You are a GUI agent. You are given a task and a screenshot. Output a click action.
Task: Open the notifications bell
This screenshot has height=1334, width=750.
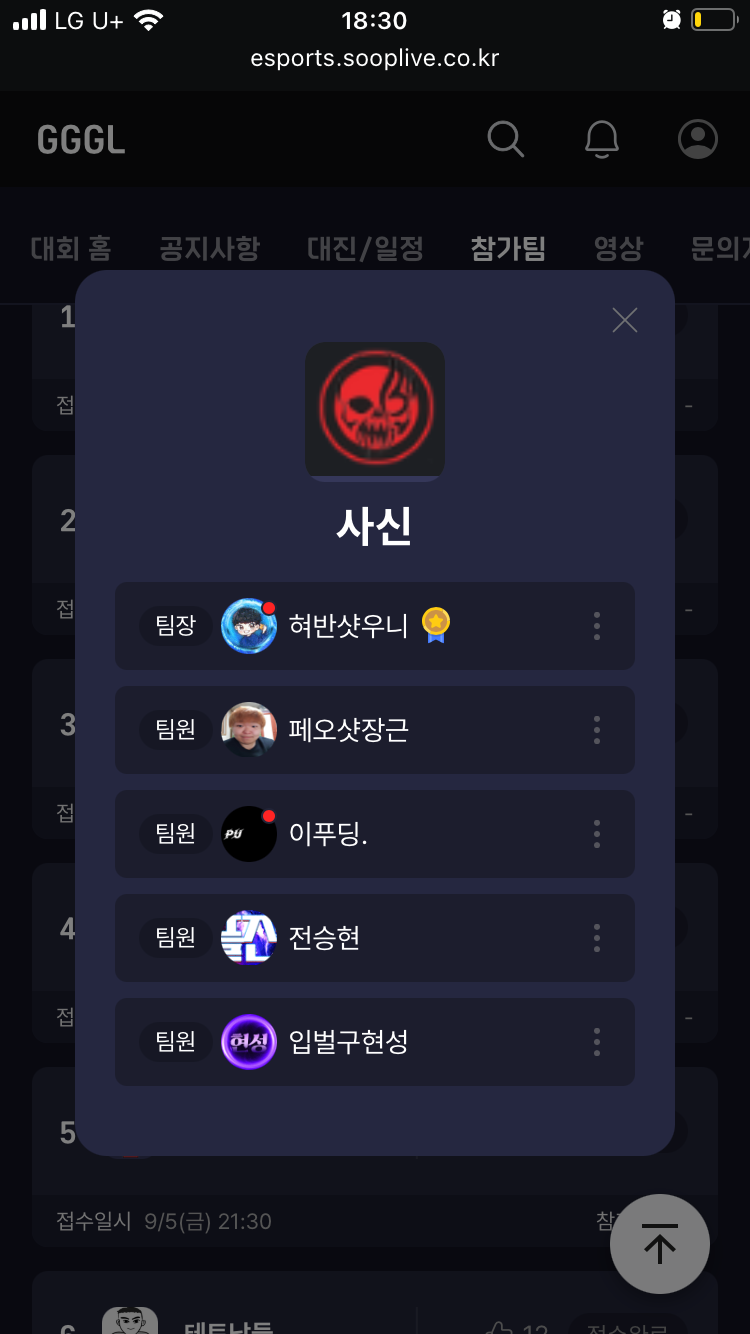[x=602, y=139]
